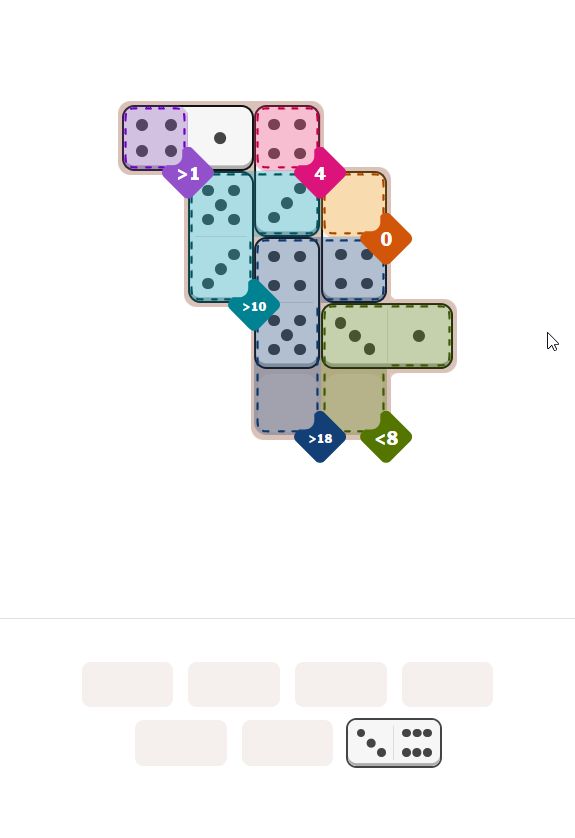Tap the blank-four domino covering the orange cell

click(354, 237)
